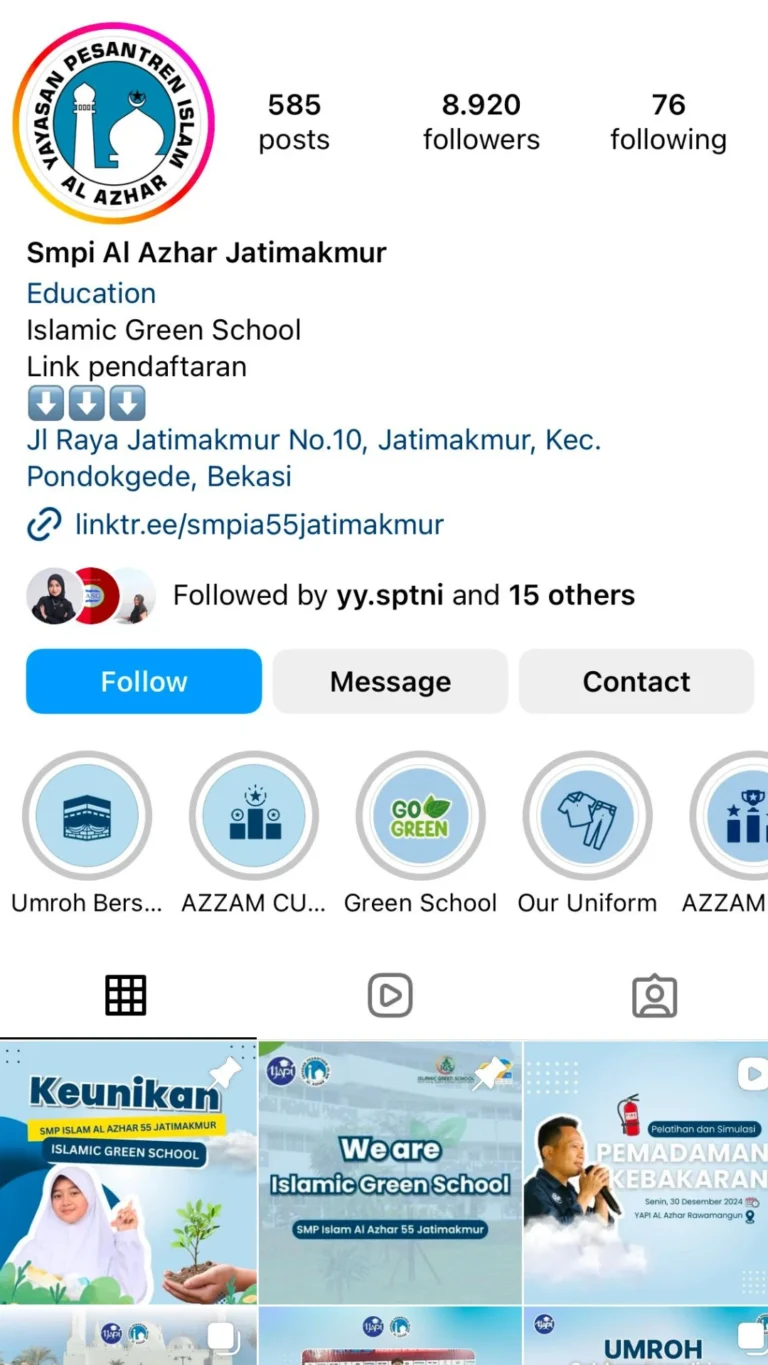Switch to the tagged photos tab
Image resolution: width=768 pixels, height=1365 pixels.
coord(654,995)
